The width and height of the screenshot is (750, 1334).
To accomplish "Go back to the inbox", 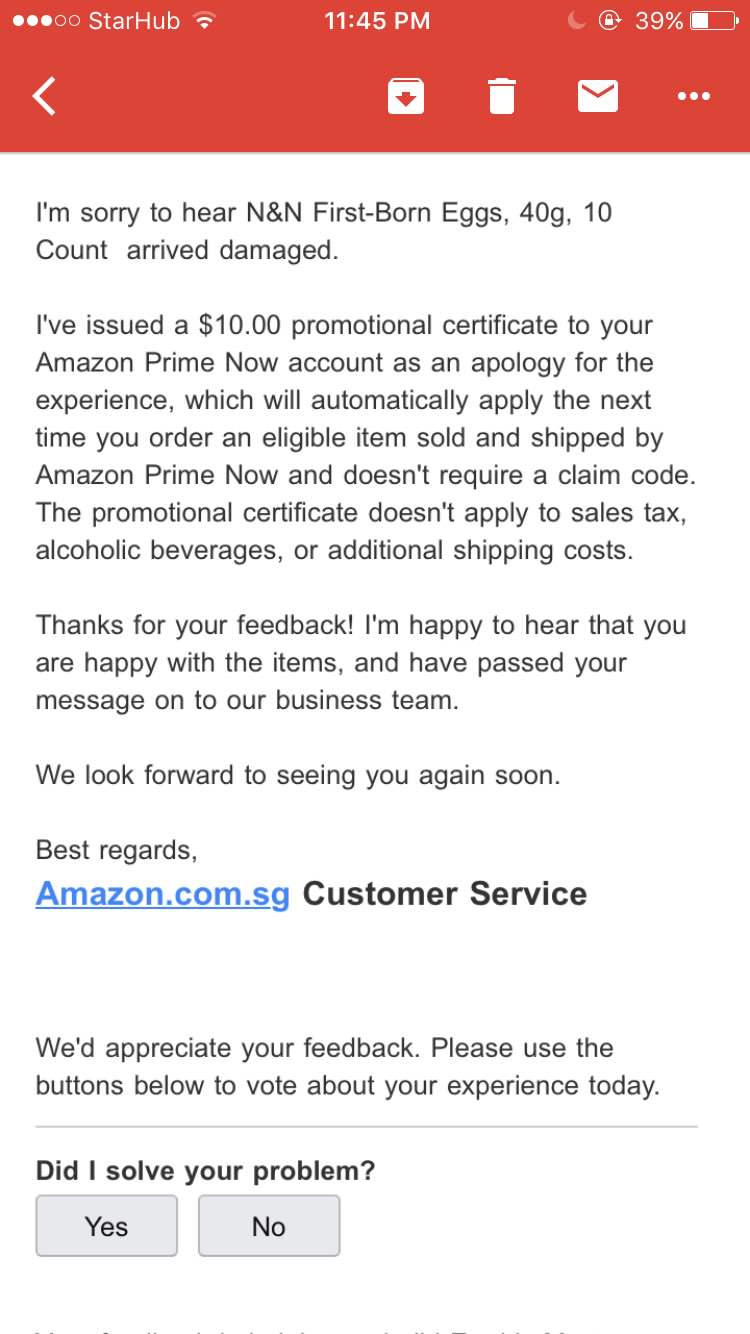I will pyautogui.click(x=45, y=97).
